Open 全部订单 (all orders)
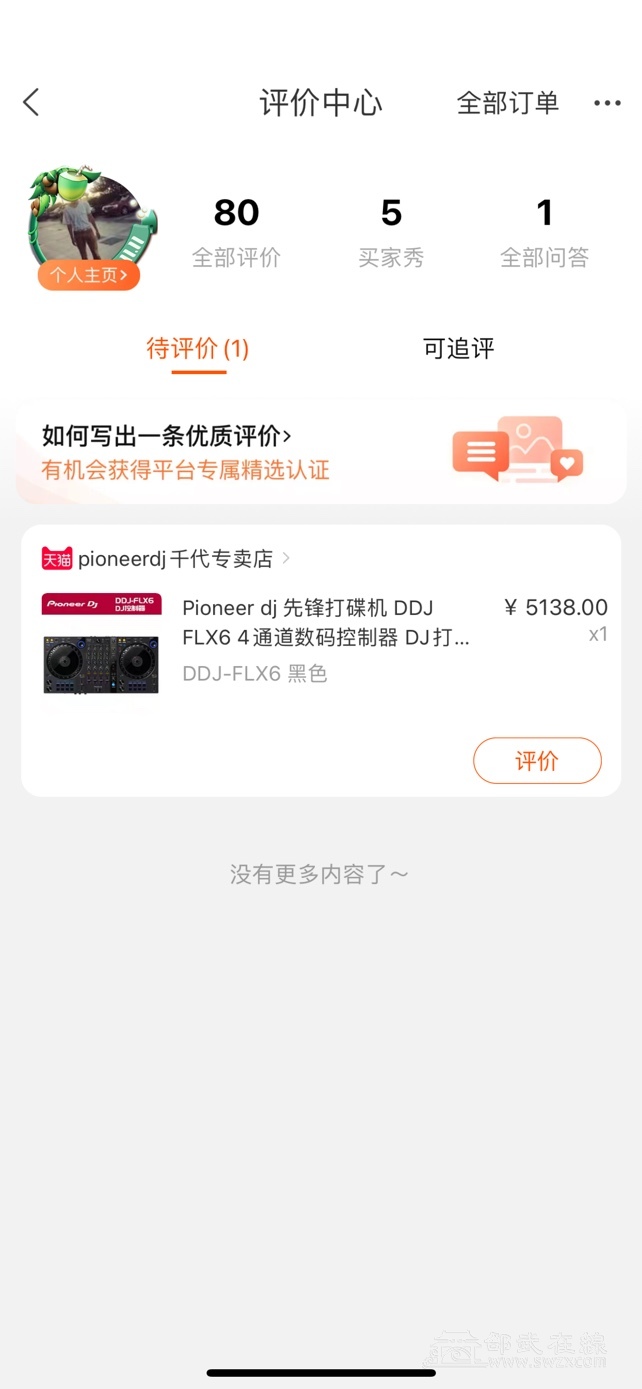Image resolution: width=642 pixels, height=1389 pixels. click(x=507, y=103)
